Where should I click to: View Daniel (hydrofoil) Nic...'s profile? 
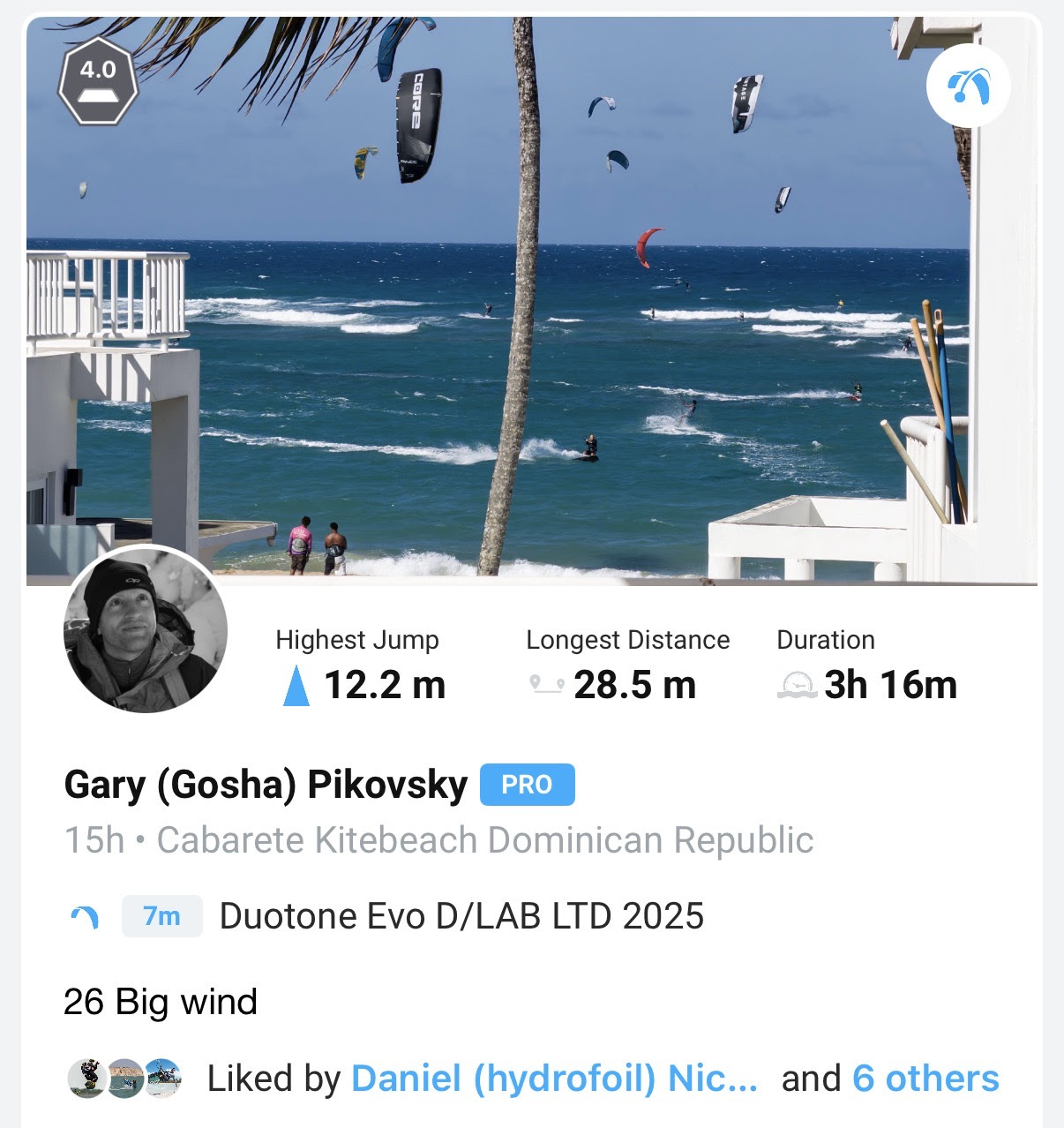[x=554, y=1079]
